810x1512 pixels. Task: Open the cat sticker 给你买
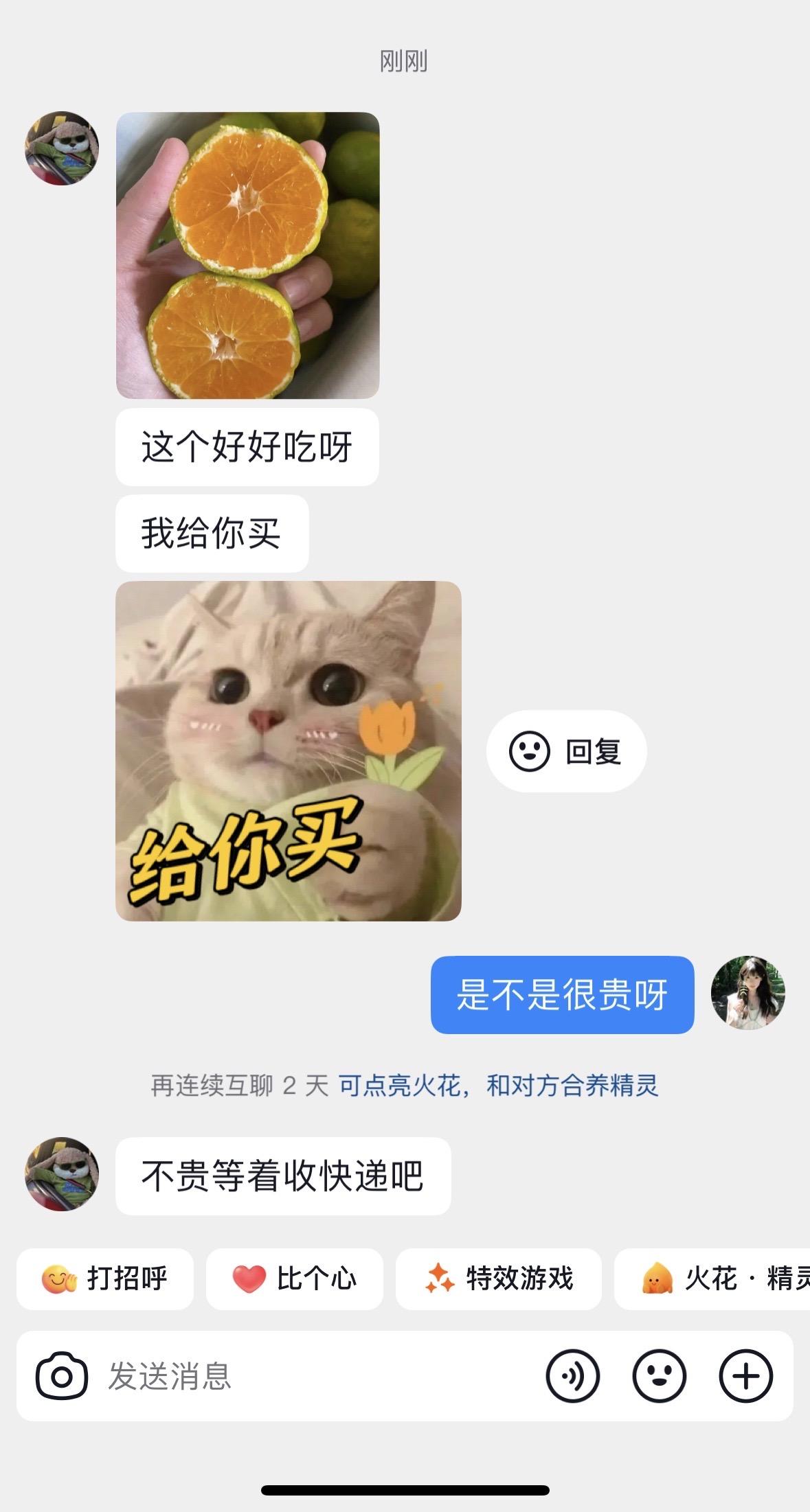point(288,751)
